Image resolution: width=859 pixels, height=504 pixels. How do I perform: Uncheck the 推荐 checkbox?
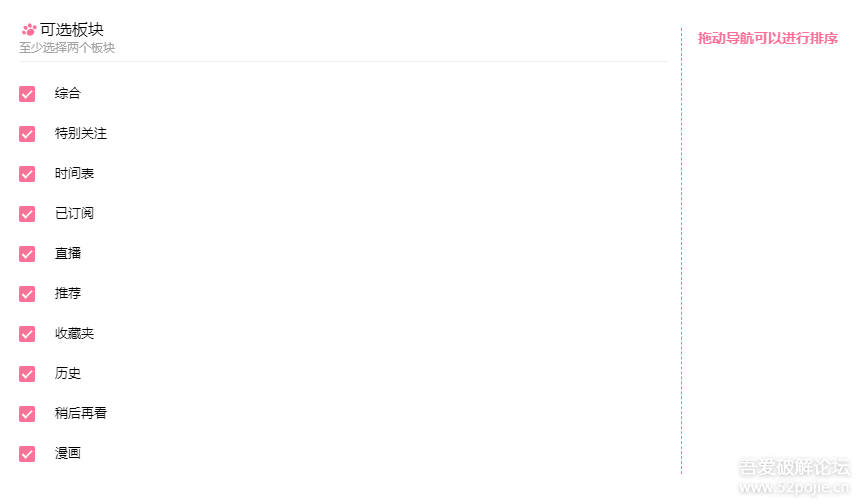pos(27,294)
